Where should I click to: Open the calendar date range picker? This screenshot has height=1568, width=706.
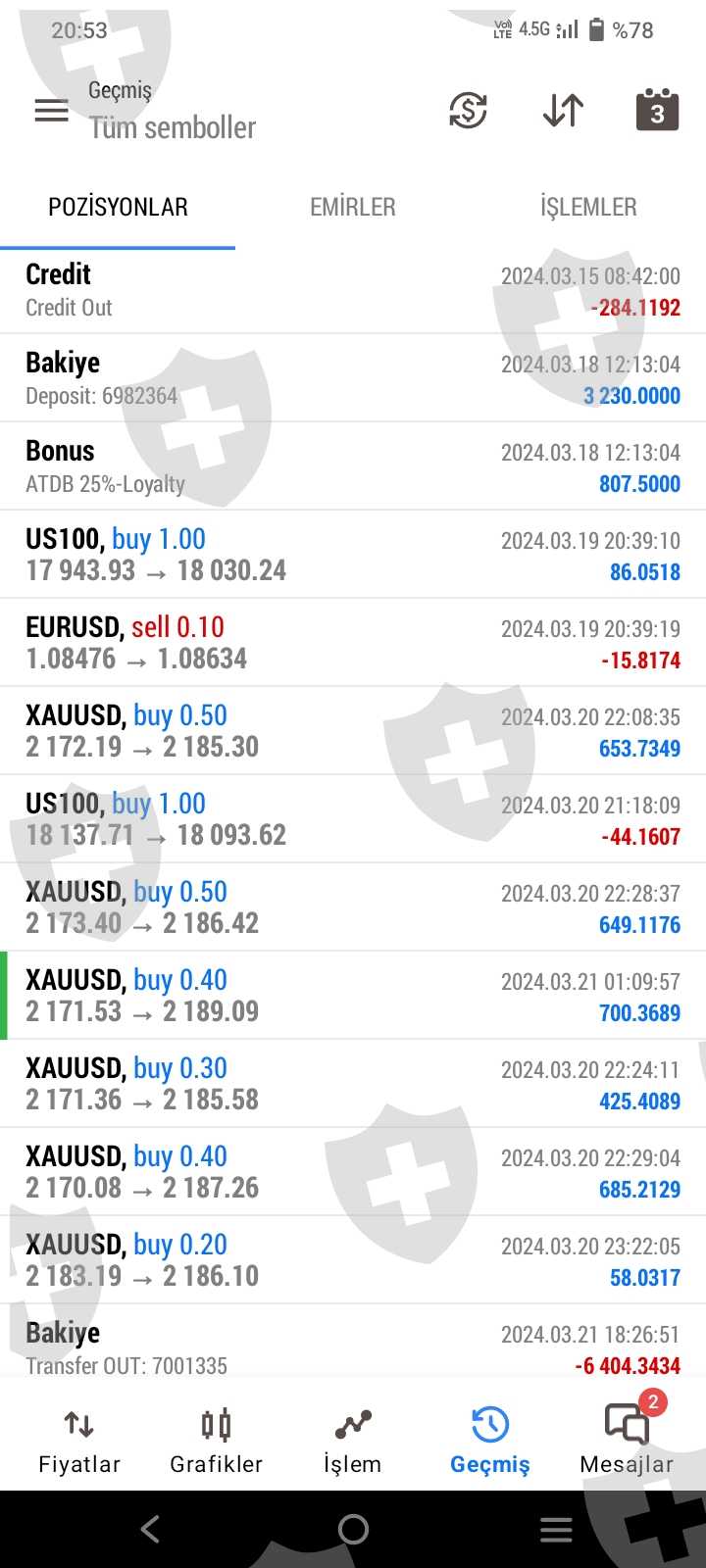(x=657, y=111)
